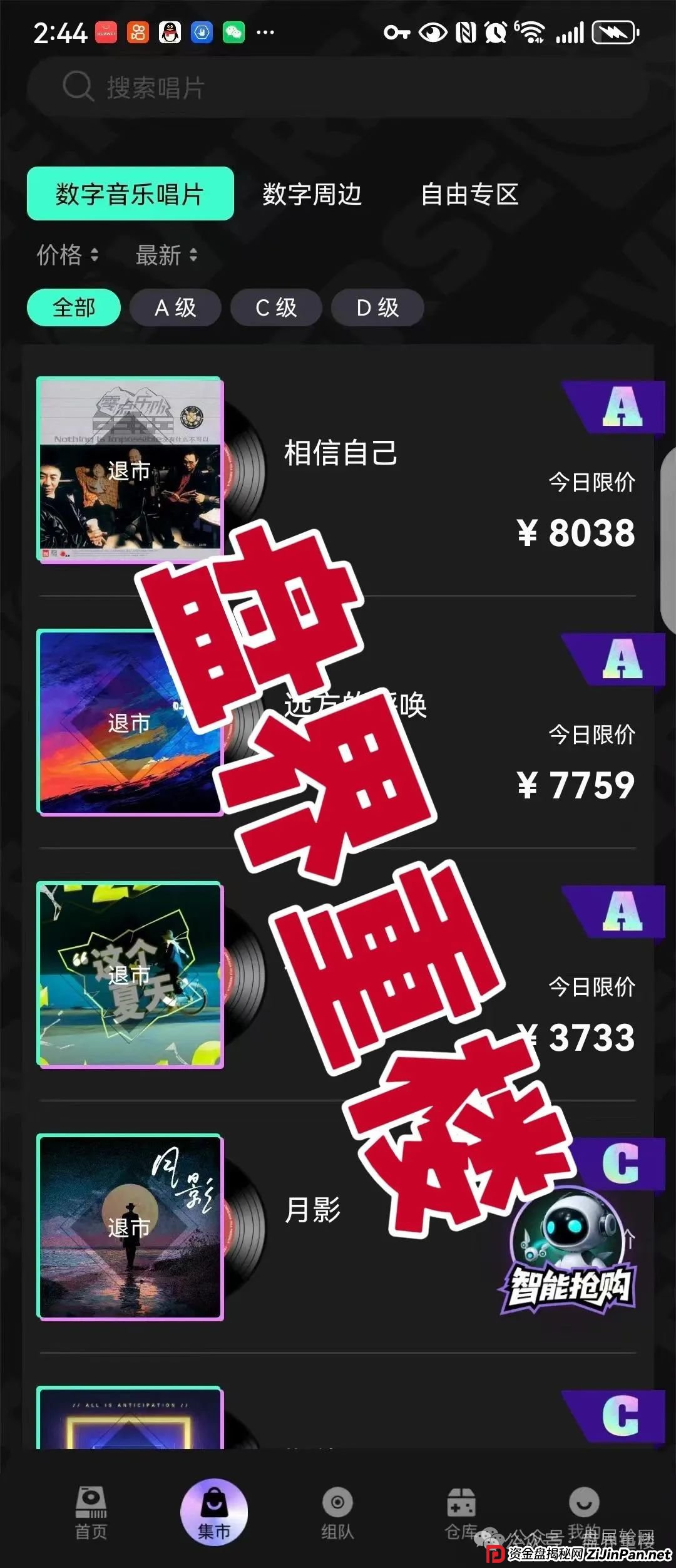Enable the D级 grade filter
Viewport: 676px width, 1568px height.
tap(377, 307)
